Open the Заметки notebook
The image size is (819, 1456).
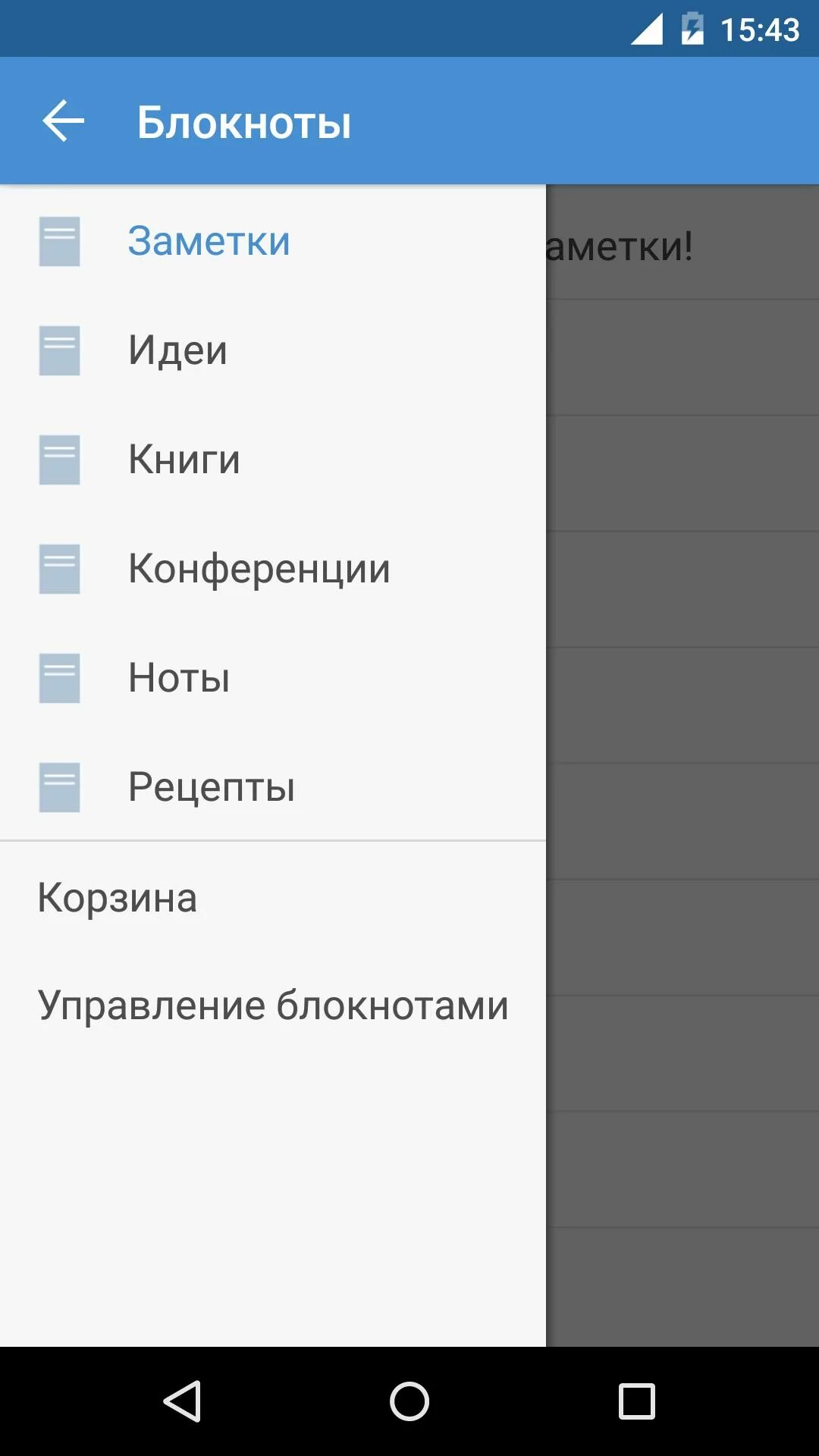click(x=273, y=241)
